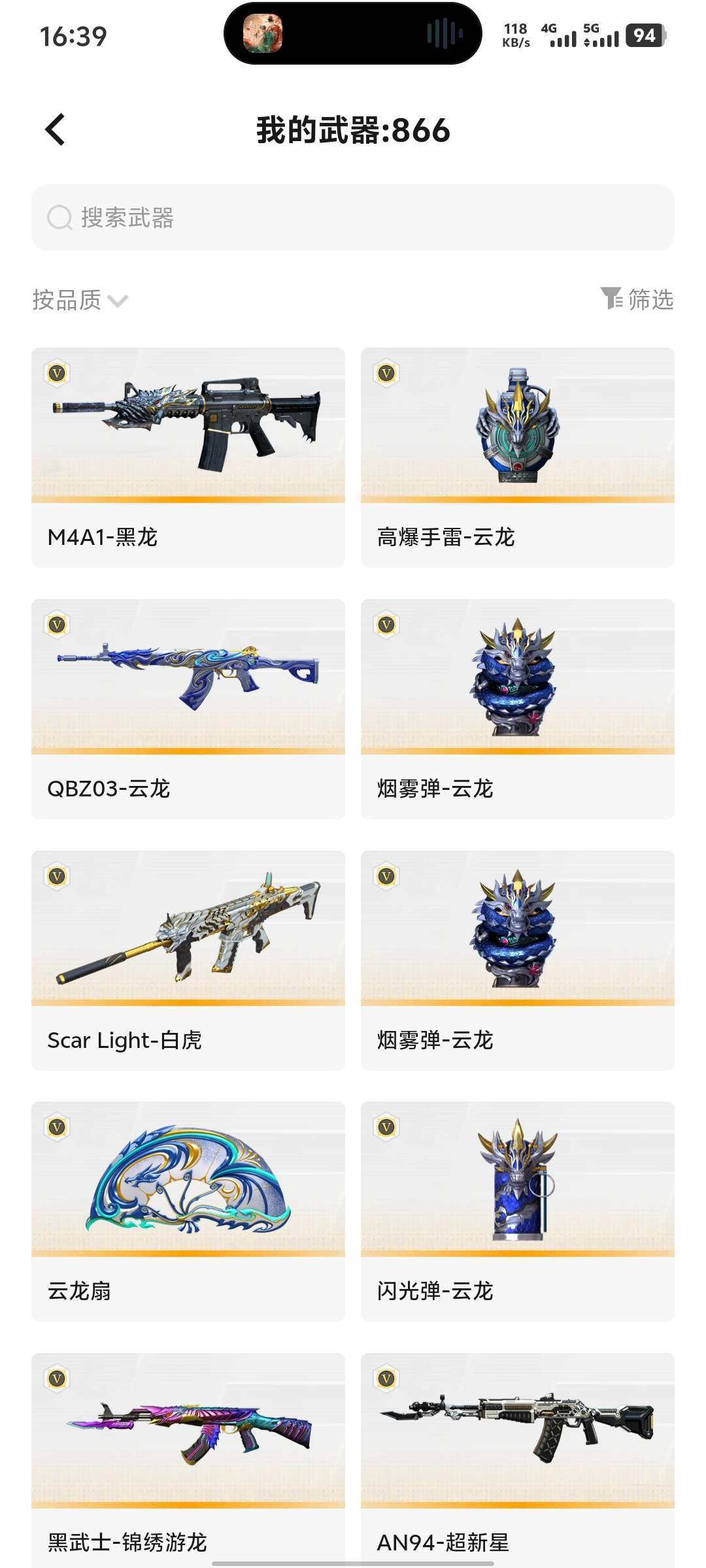View the 高爆手雷-云龙 grenade card

[x=517, y=457]
